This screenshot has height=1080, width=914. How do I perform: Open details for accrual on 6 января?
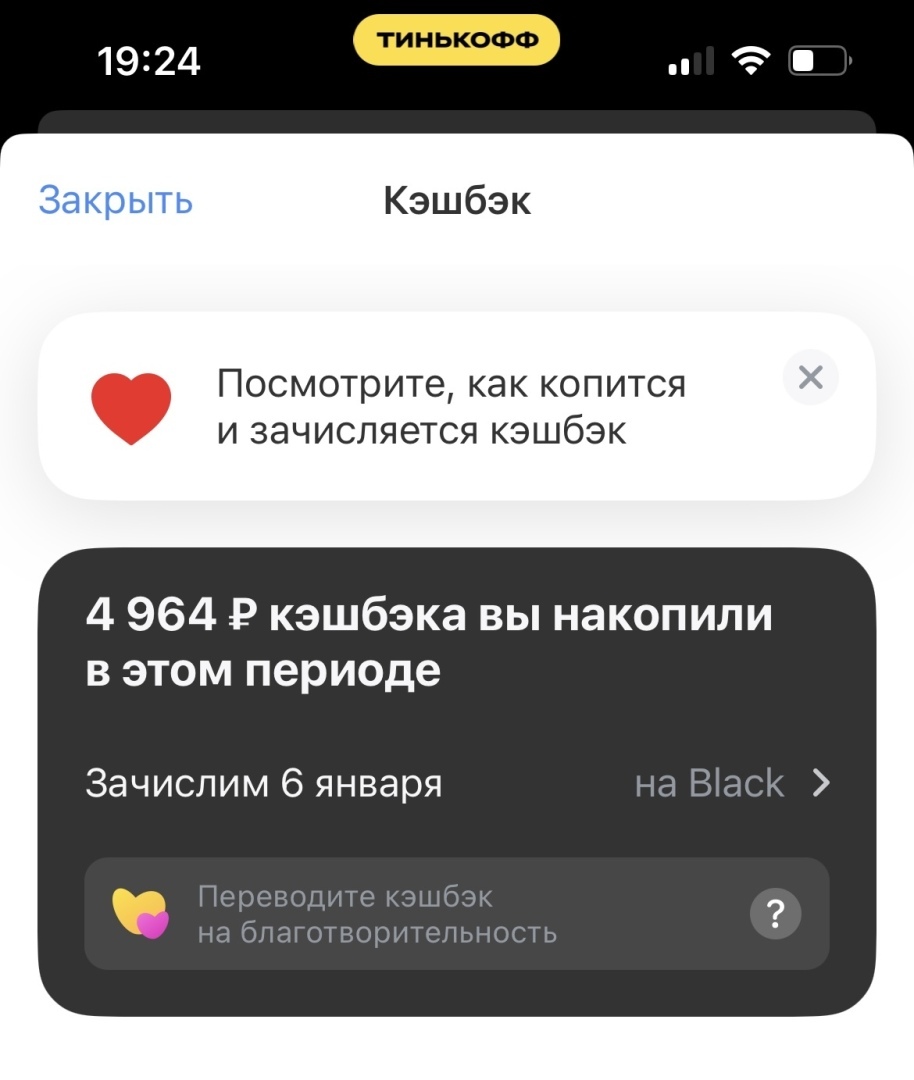(x=264, y=784)
